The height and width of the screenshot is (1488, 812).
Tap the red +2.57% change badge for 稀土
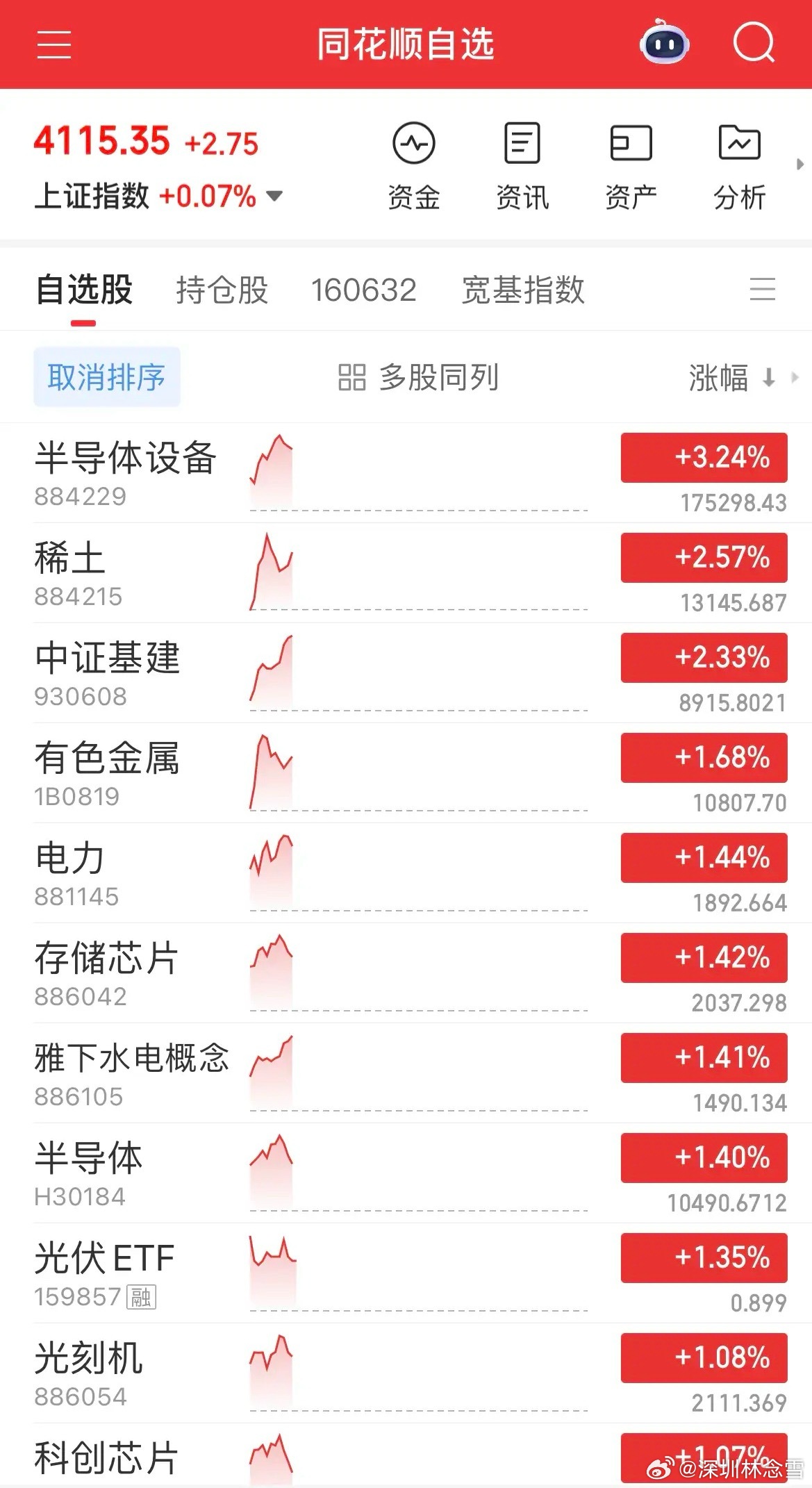tap(703, 557)
